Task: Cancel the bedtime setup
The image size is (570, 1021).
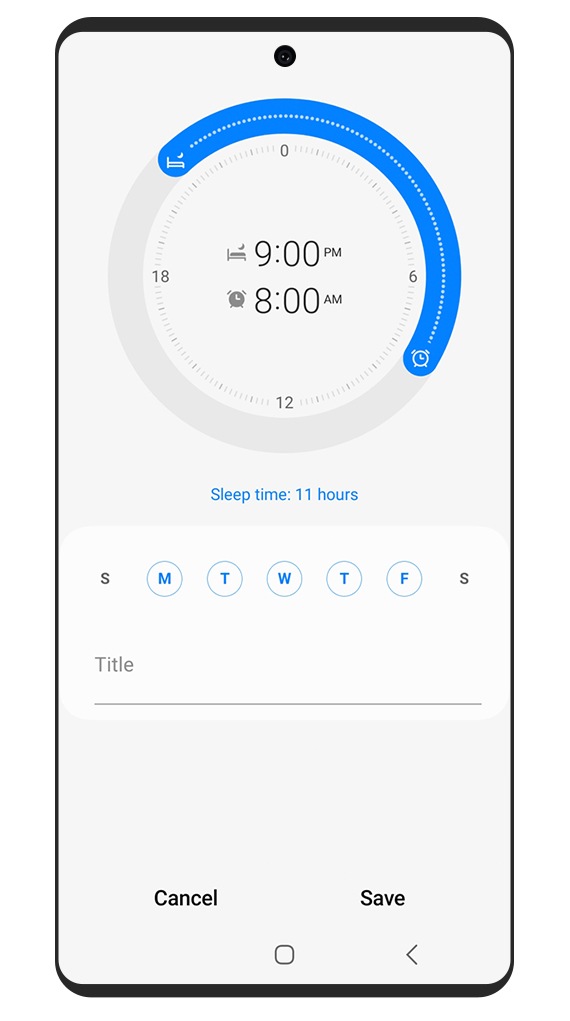Action: pyautogui.click(x=186, y=898)
